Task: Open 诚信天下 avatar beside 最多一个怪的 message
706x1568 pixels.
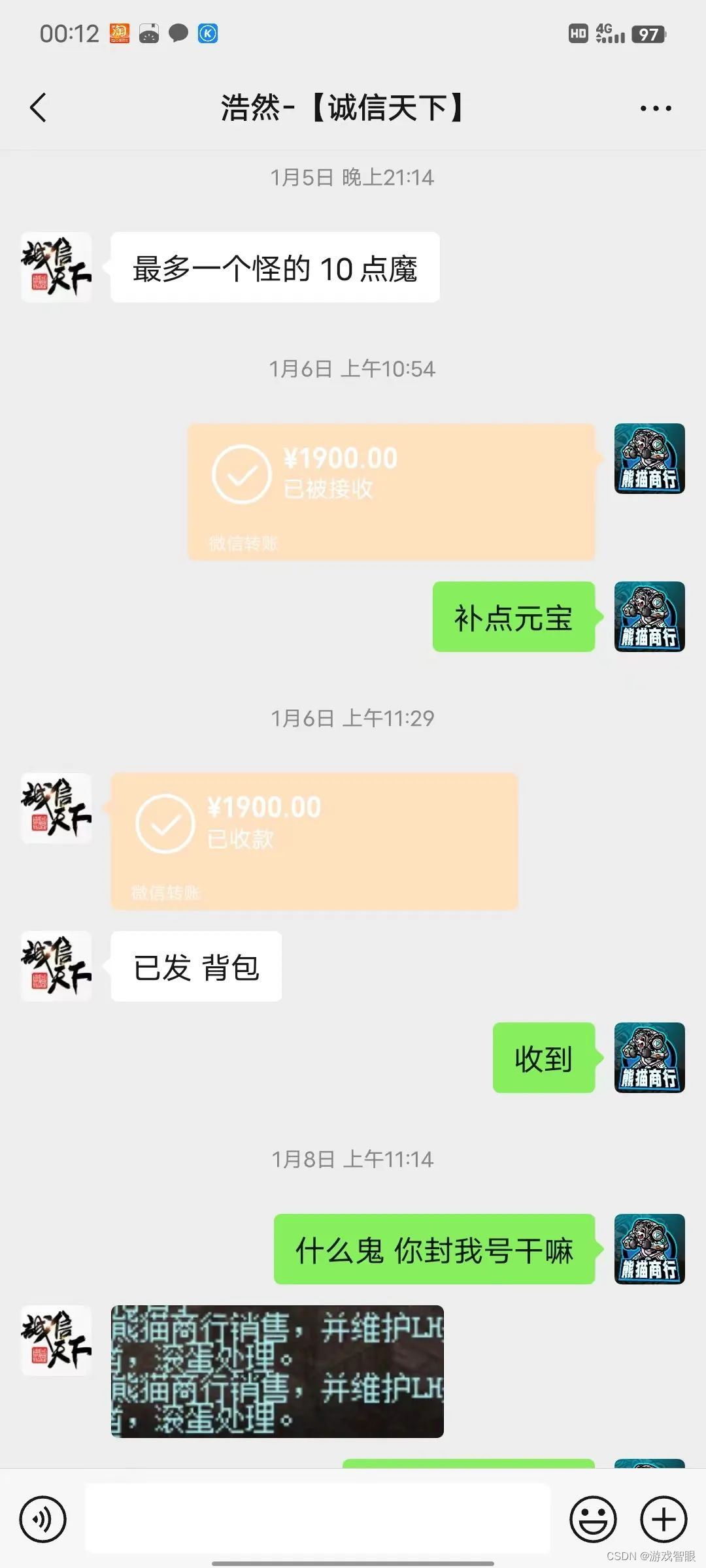Action: point(56,267)
